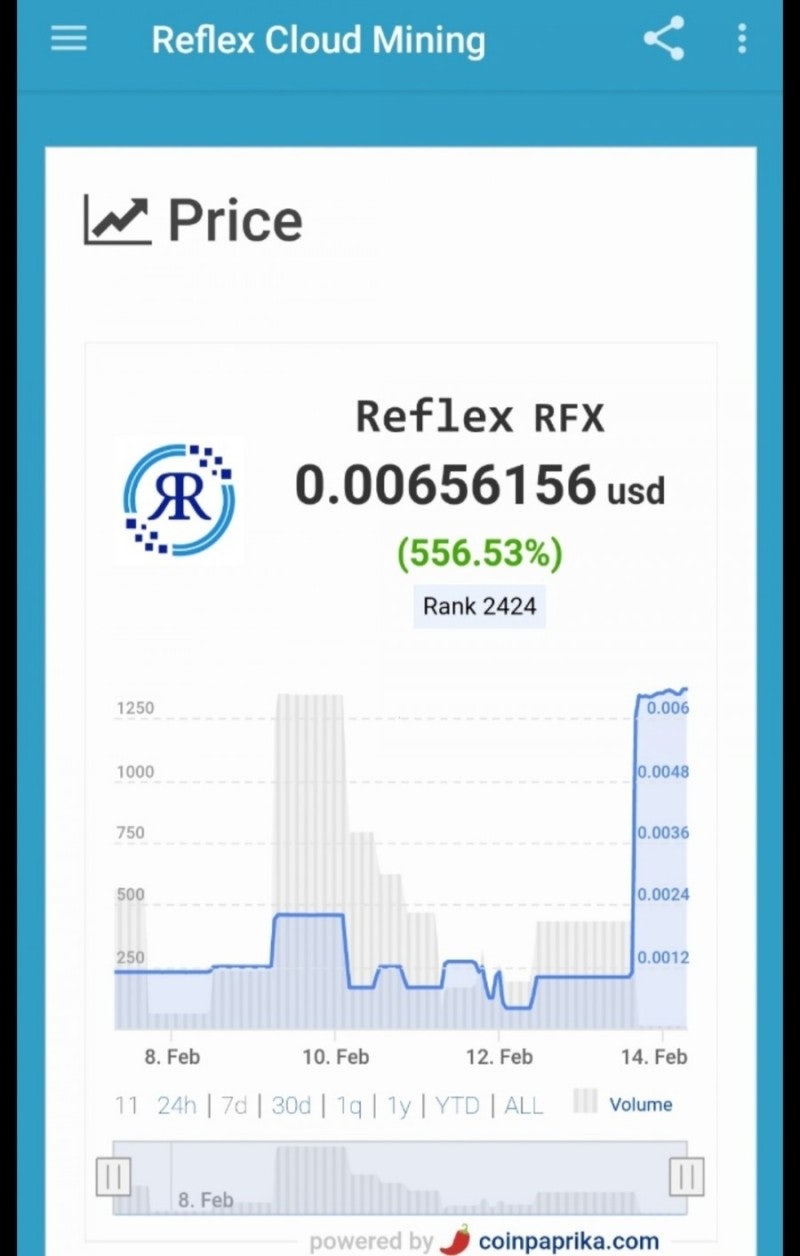This screenshot has width=800, height=1256.
Task: Choose the 30d chart interval
Action: pyautogui.click(x=291, y=1105)
